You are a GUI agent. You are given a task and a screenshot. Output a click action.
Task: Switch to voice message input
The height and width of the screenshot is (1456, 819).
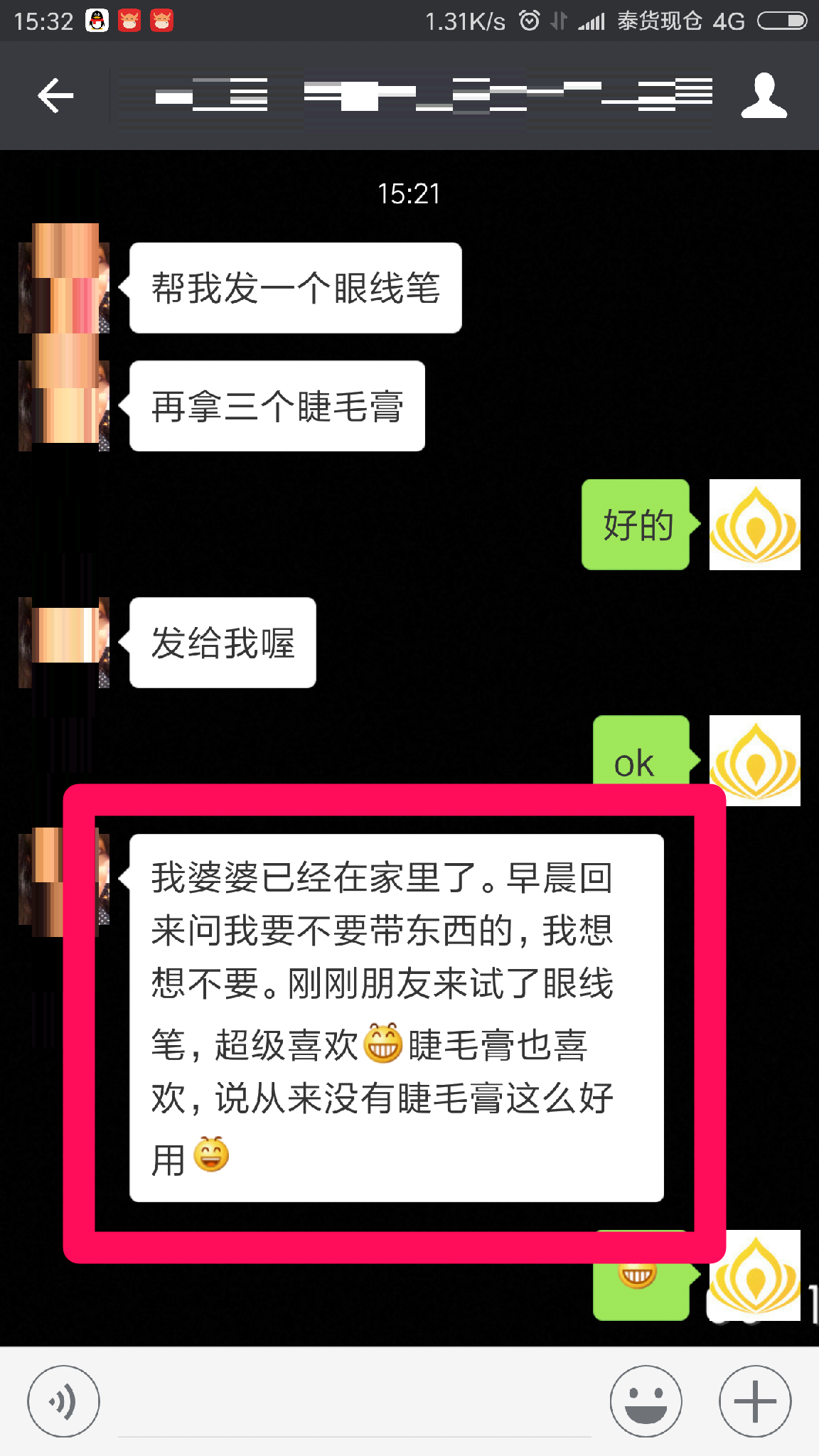click(x=63, y=1401)
